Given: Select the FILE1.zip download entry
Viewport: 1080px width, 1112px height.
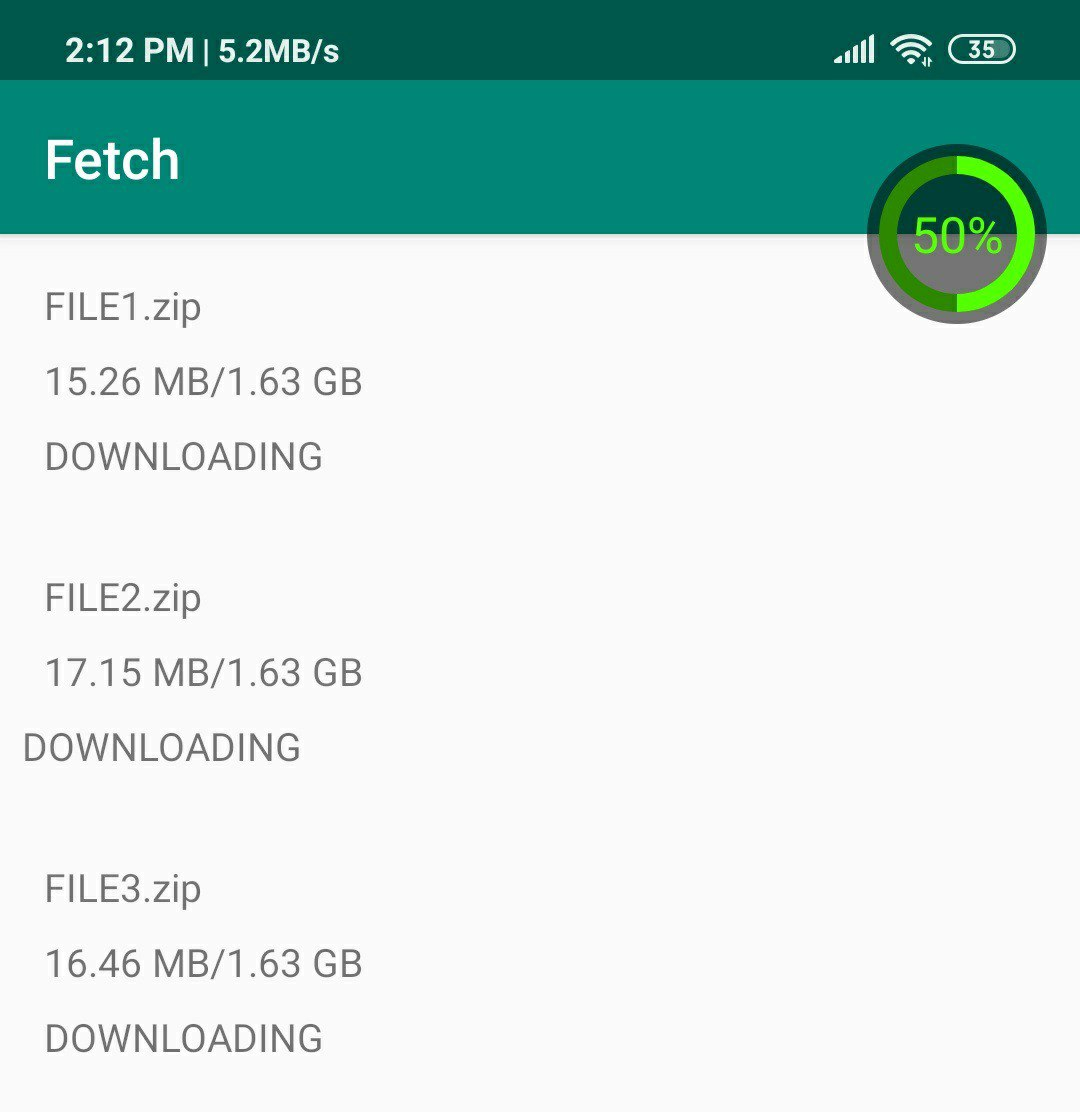Looking at the screenshot, I should (122, 308).
